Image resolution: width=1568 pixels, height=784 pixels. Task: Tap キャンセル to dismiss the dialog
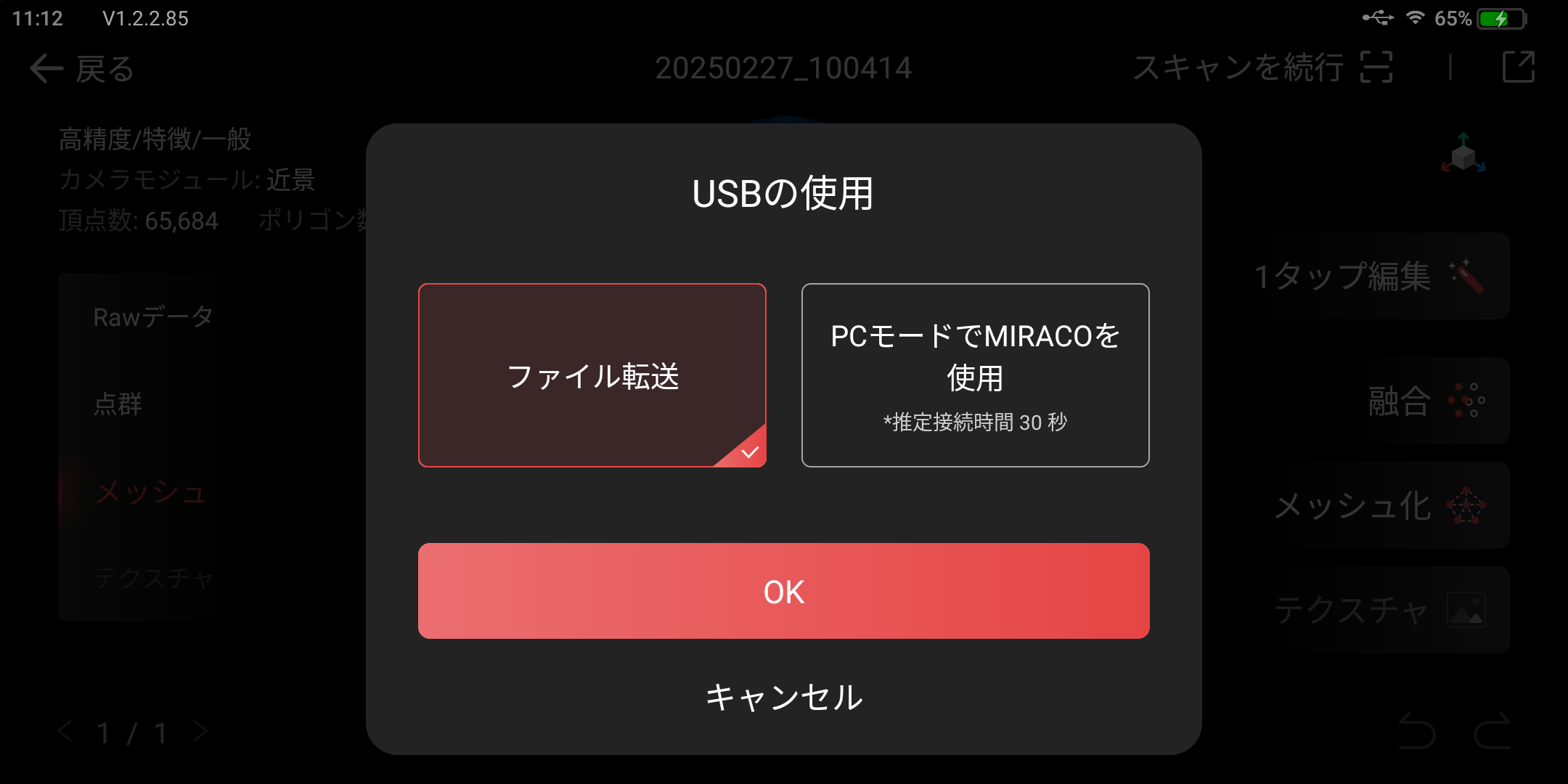click(x=783, y=697)
